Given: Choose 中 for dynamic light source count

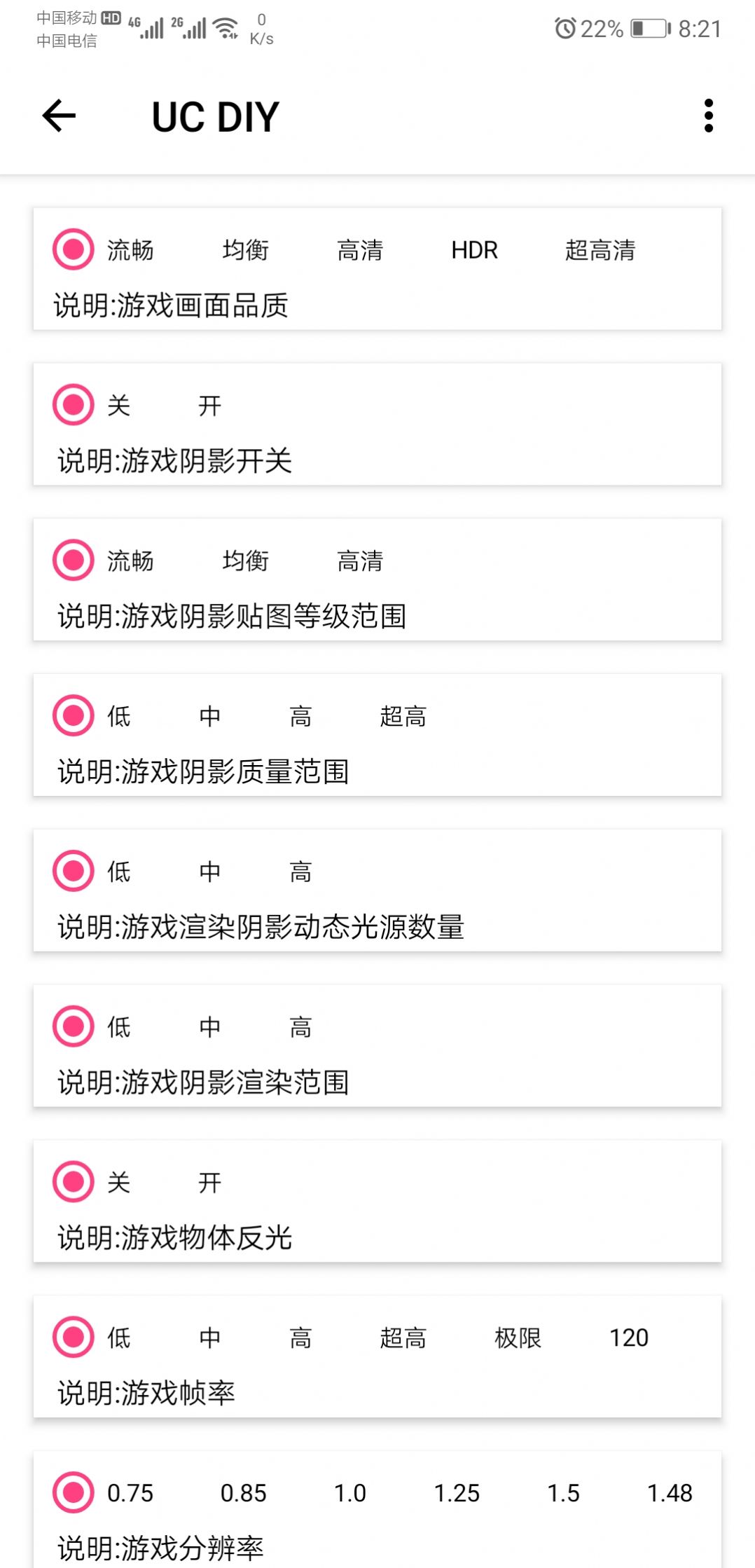Looking at the screenshot, I should pos(209,872).
